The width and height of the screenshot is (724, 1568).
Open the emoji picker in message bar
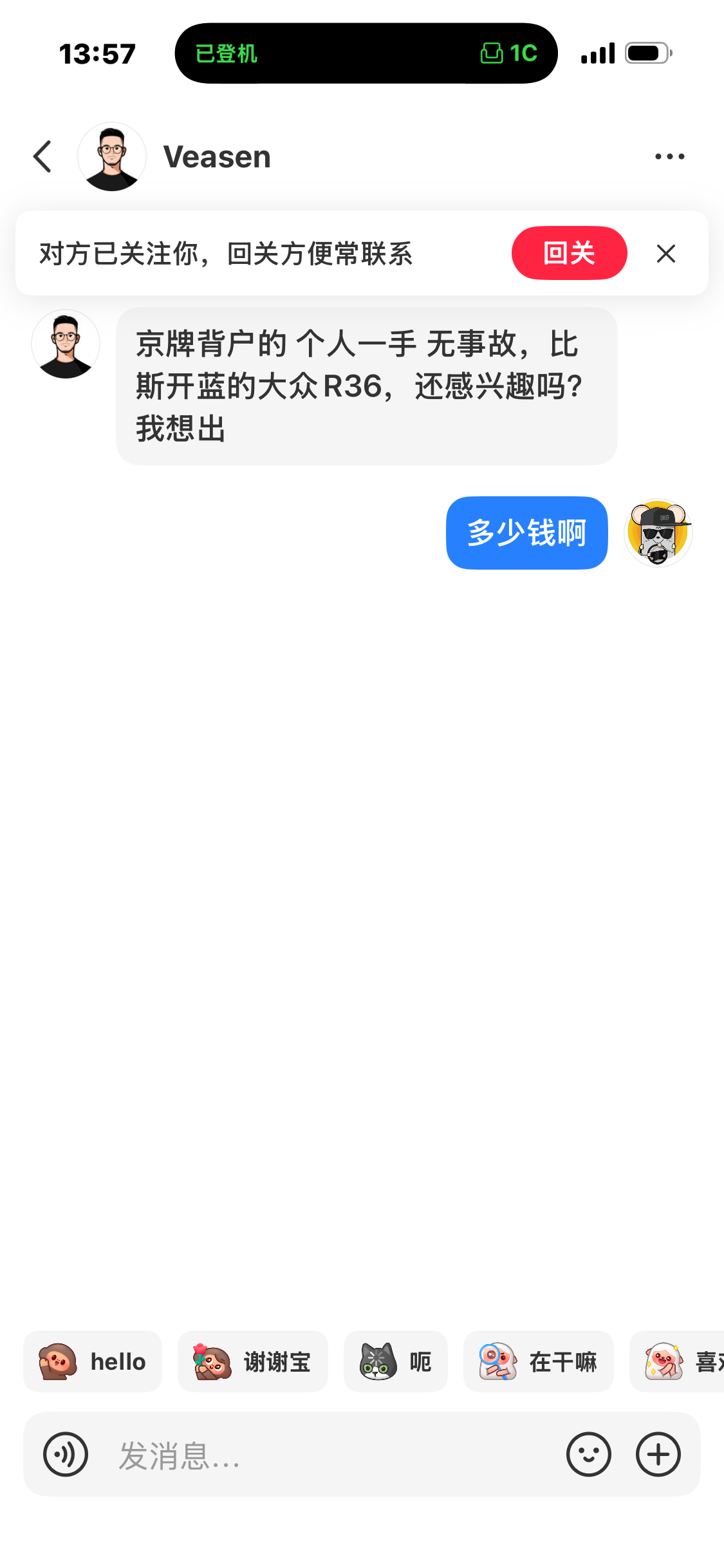point(588,1452)
